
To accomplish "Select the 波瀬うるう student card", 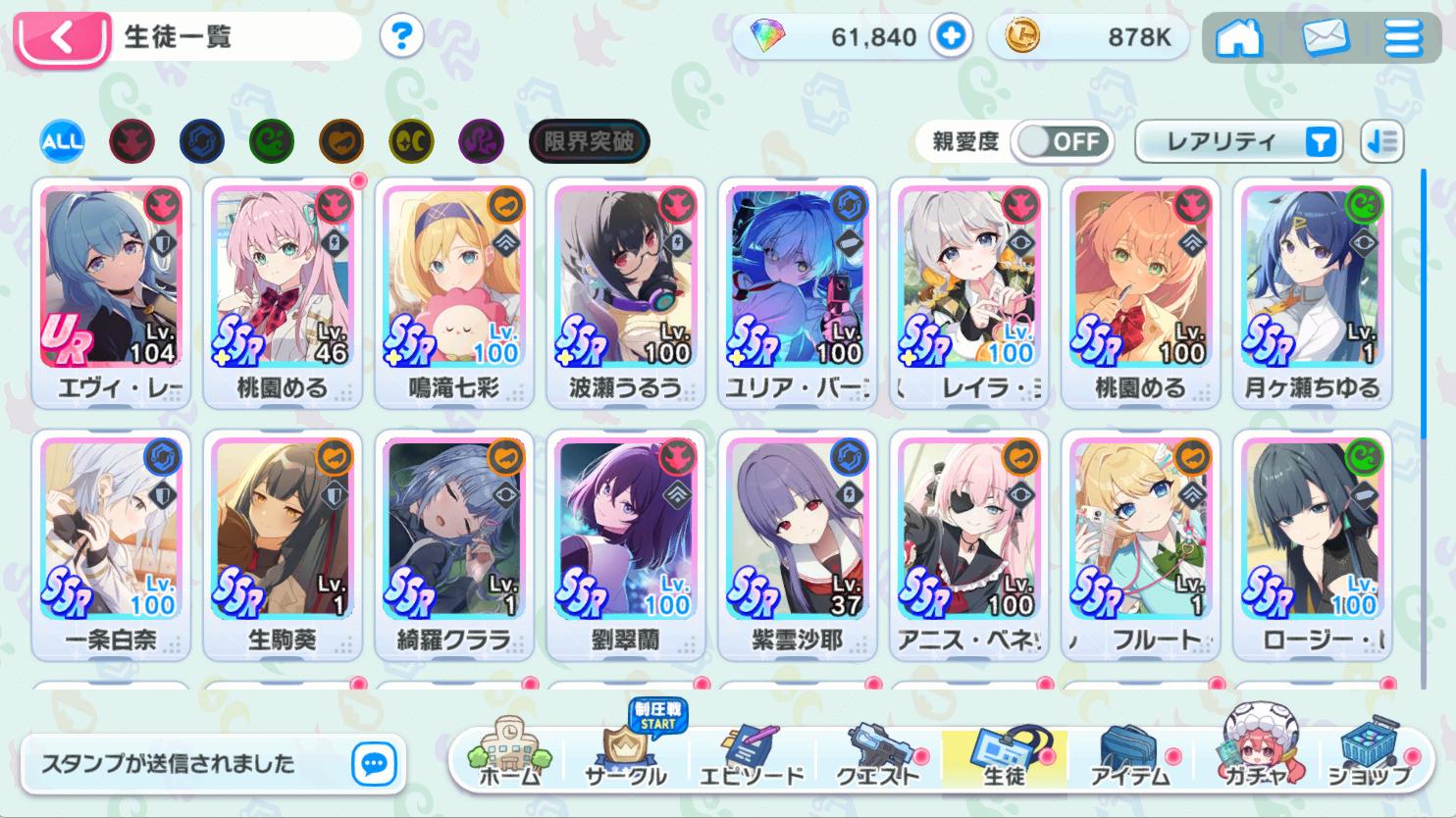I will point(626,292).
